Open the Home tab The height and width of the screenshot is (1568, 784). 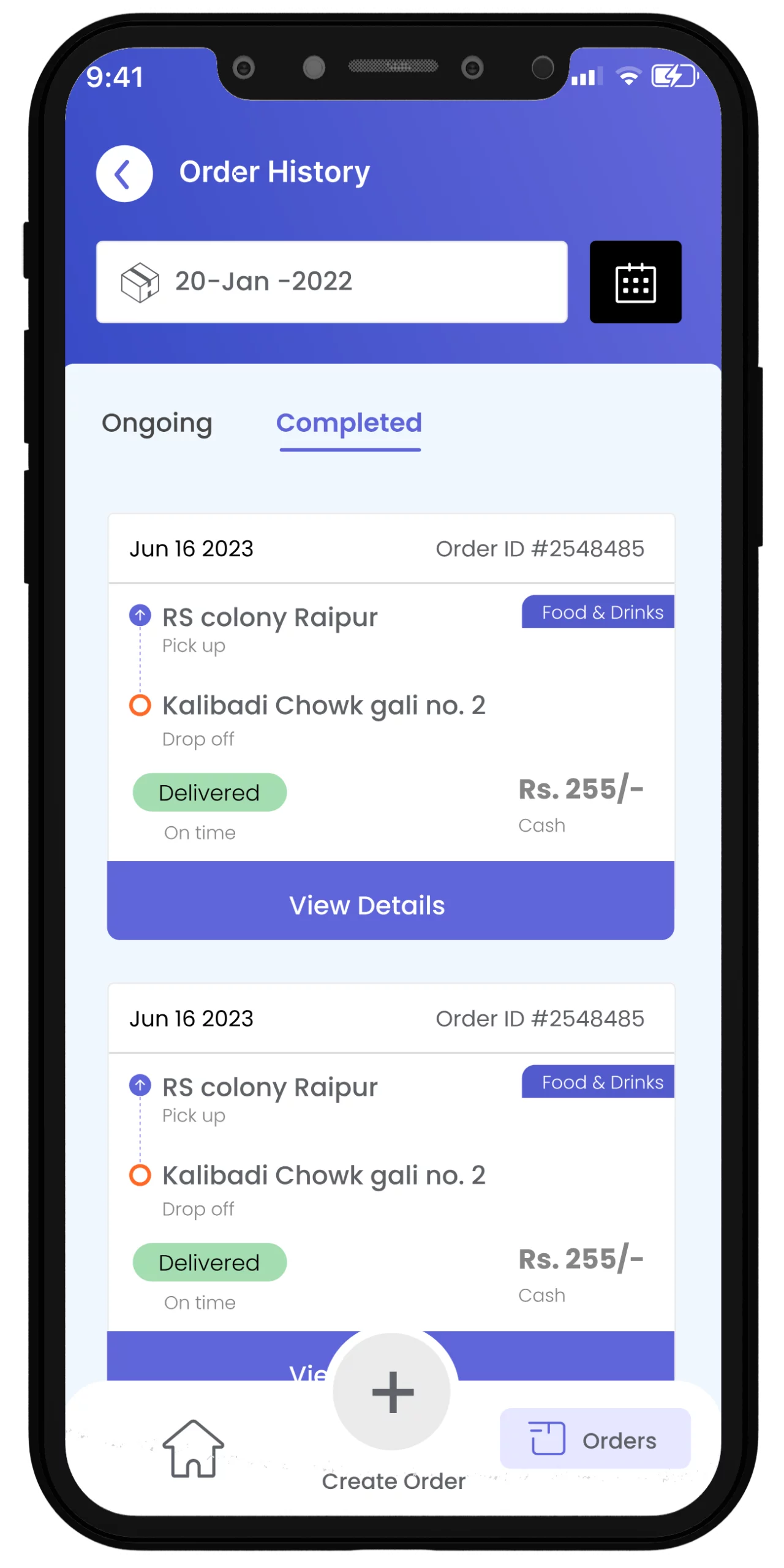click(x=193, y=1448)
